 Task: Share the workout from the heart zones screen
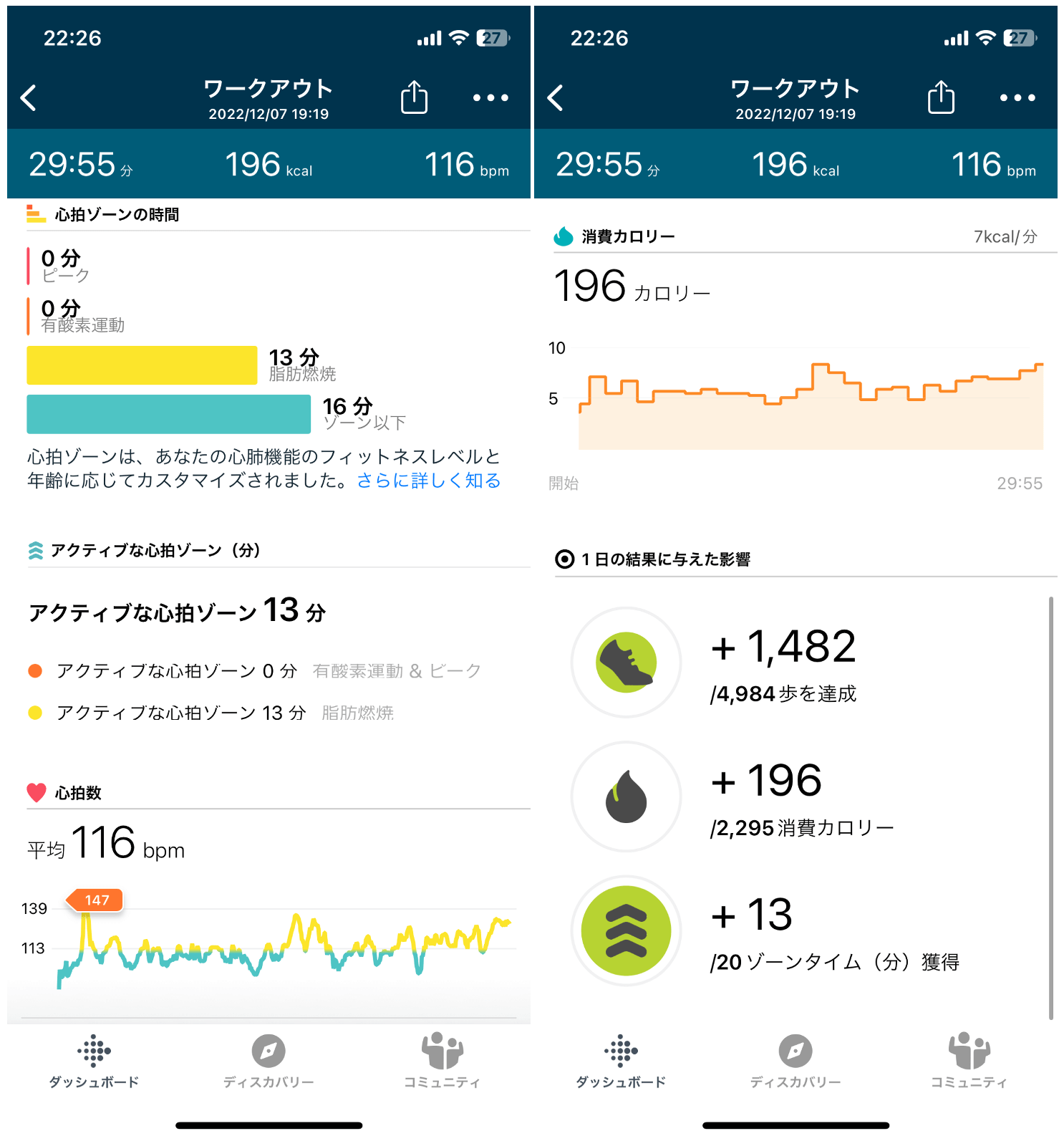(414, 97)
